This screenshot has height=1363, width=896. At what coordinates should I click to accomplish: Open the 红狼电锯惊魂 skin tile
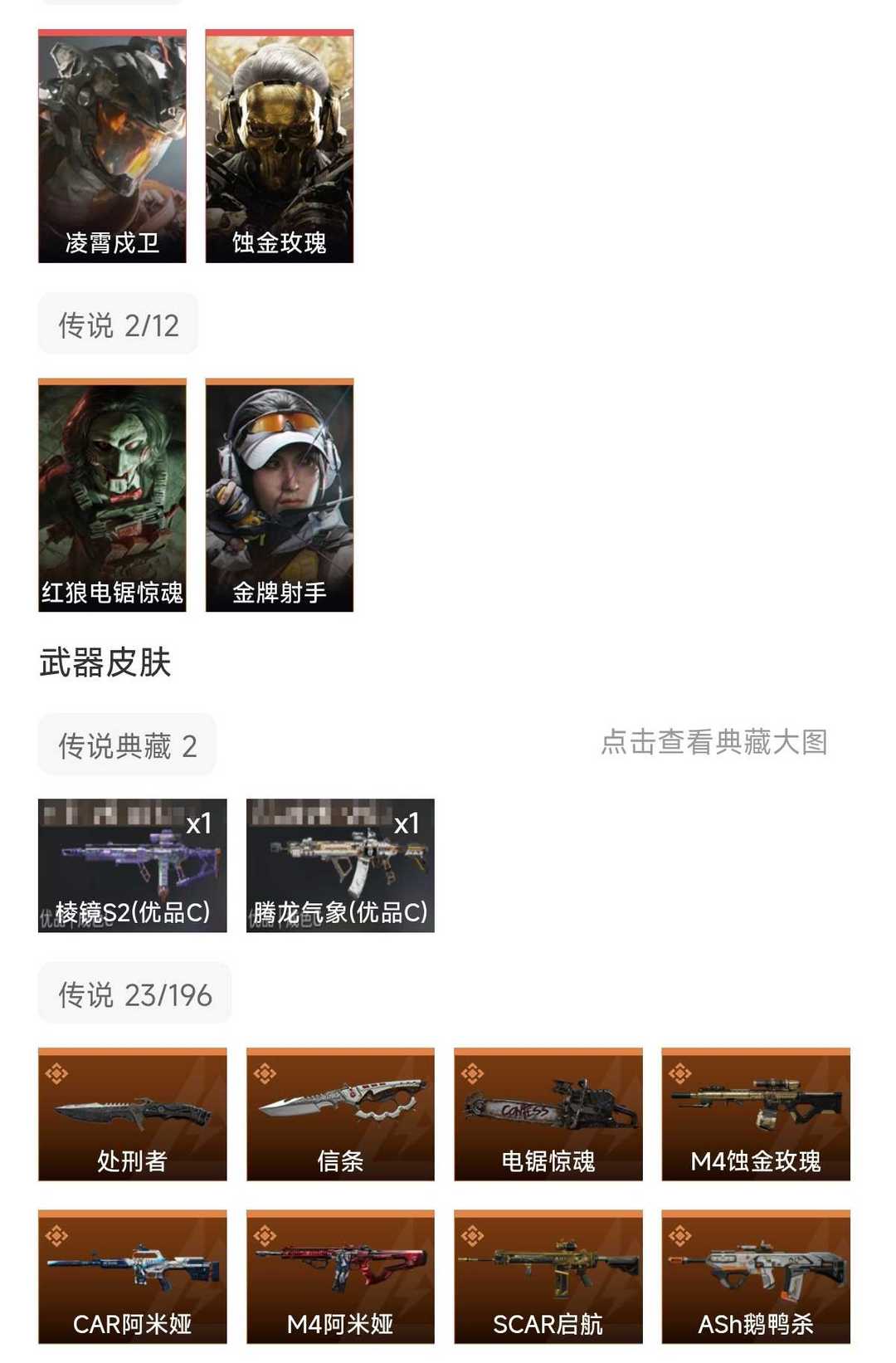click(x=112, y=496)
